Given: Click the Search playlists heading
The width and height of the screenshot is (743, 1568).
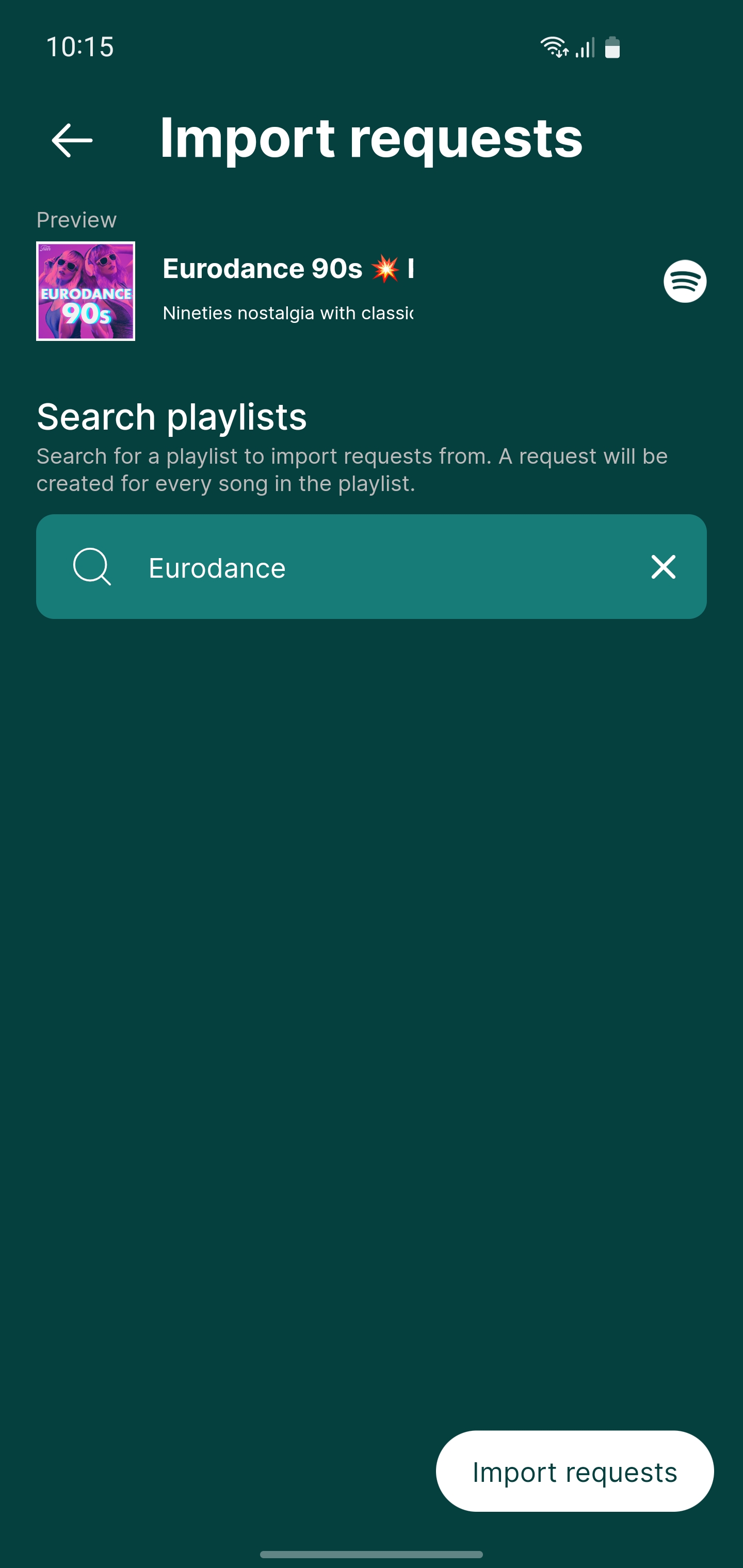Looking at the screenshot, I should click(x=172, y=417).
